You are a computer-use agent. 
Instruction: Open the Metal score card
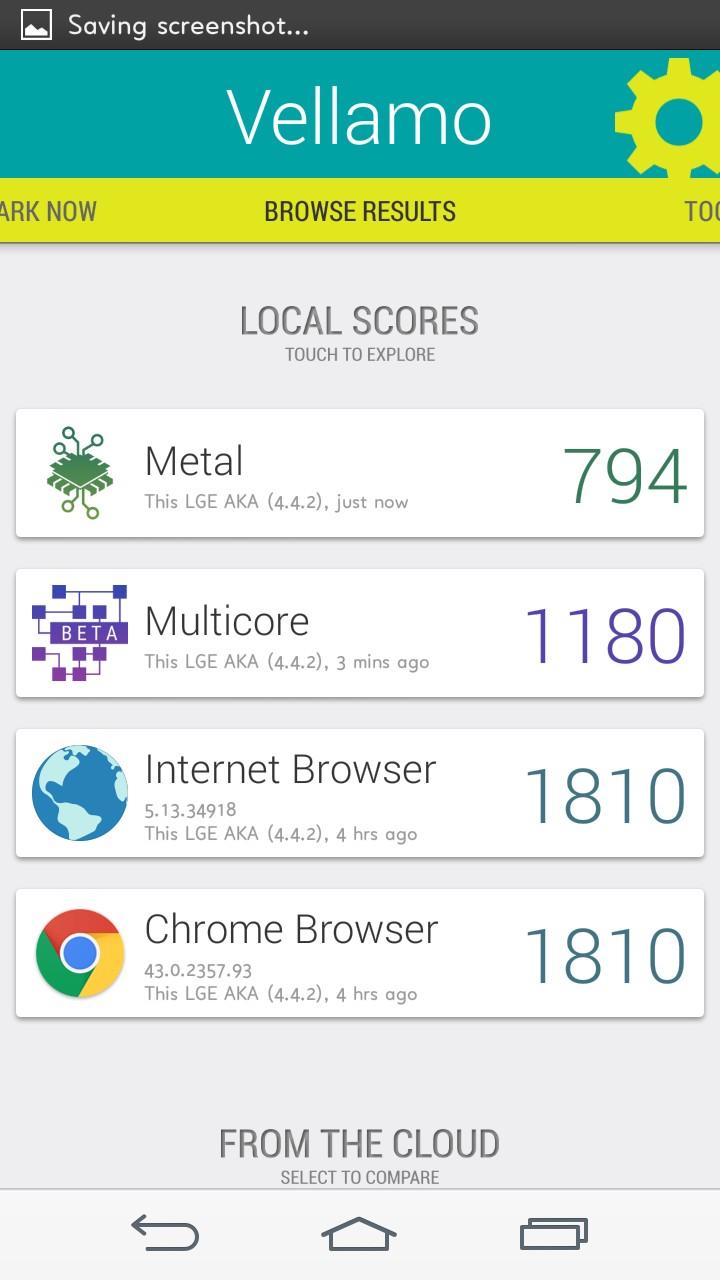coord(360,473)
